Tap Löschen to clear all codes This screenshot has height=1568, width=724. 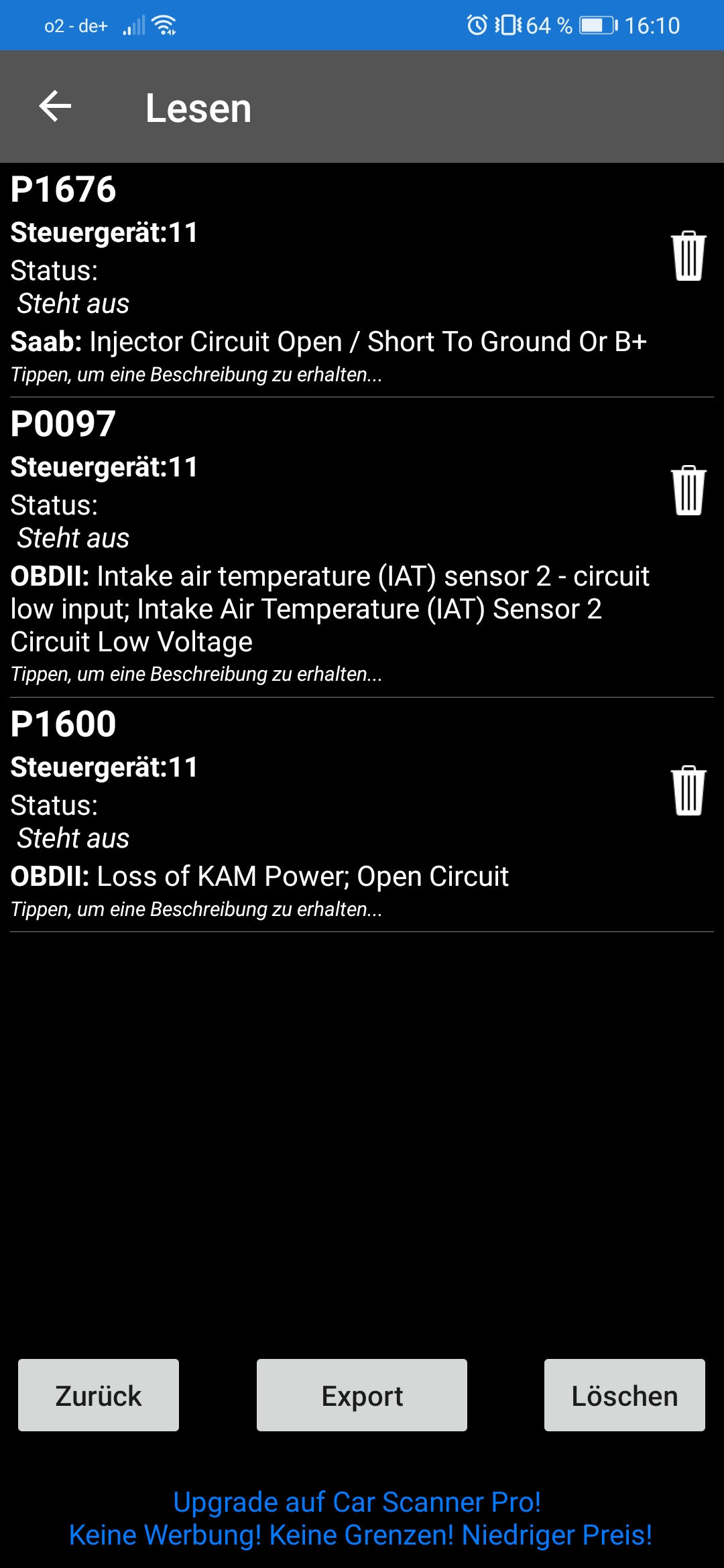[x=625, y=1395]
